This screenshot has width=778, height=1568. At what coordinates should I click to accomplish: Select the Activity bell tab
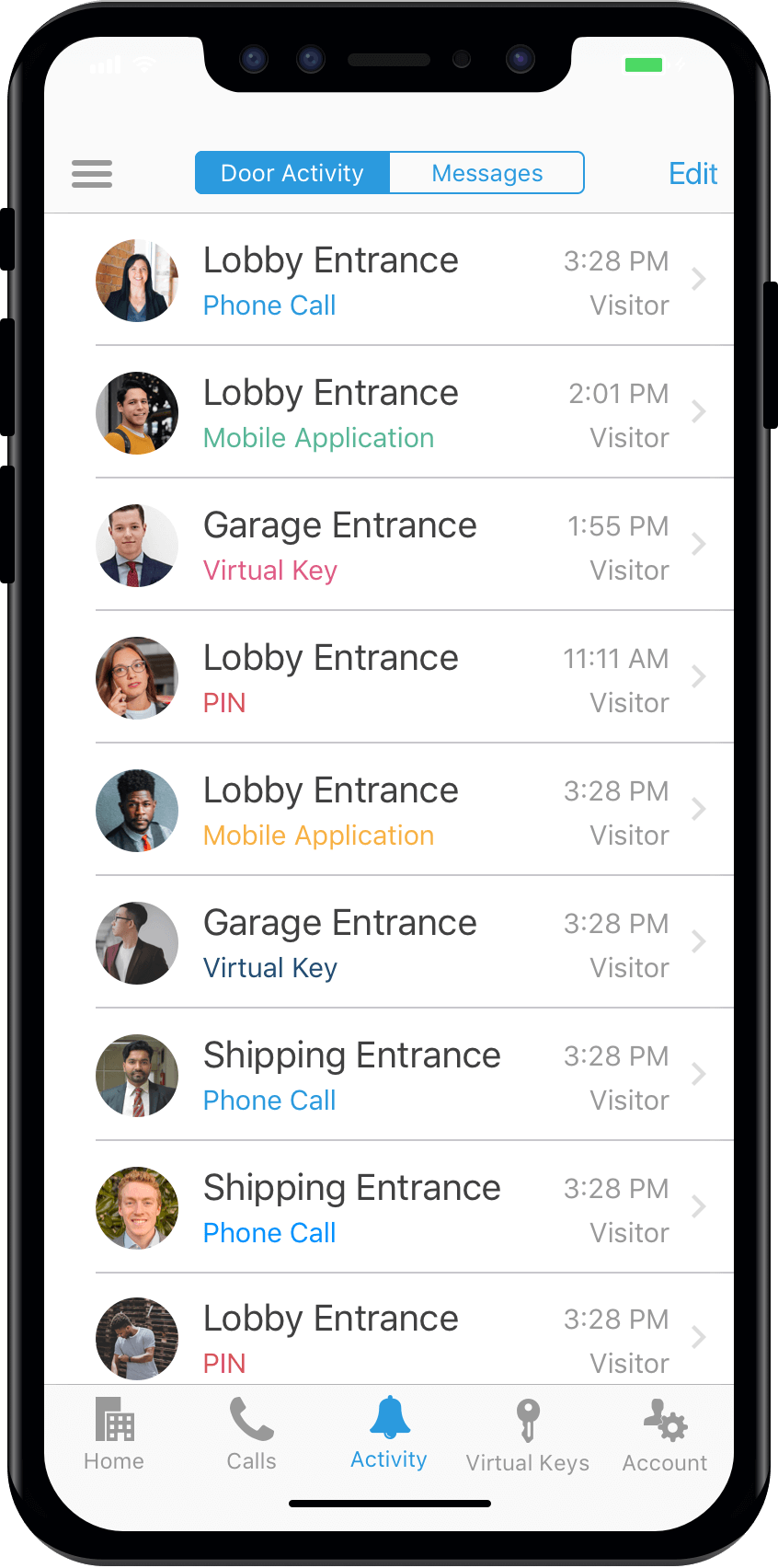coord(389,1434)
